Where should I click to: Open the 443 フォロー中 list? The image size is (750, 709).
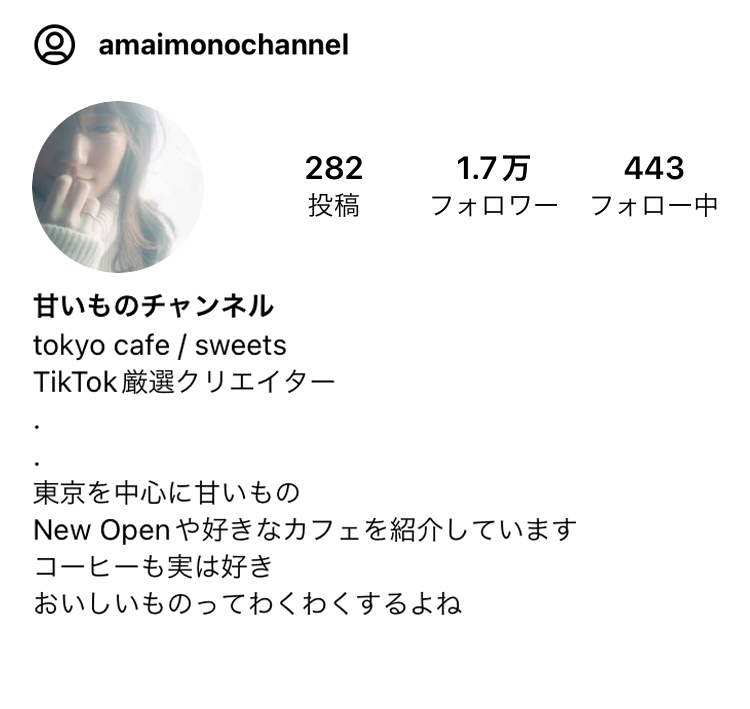coord(654,186)
